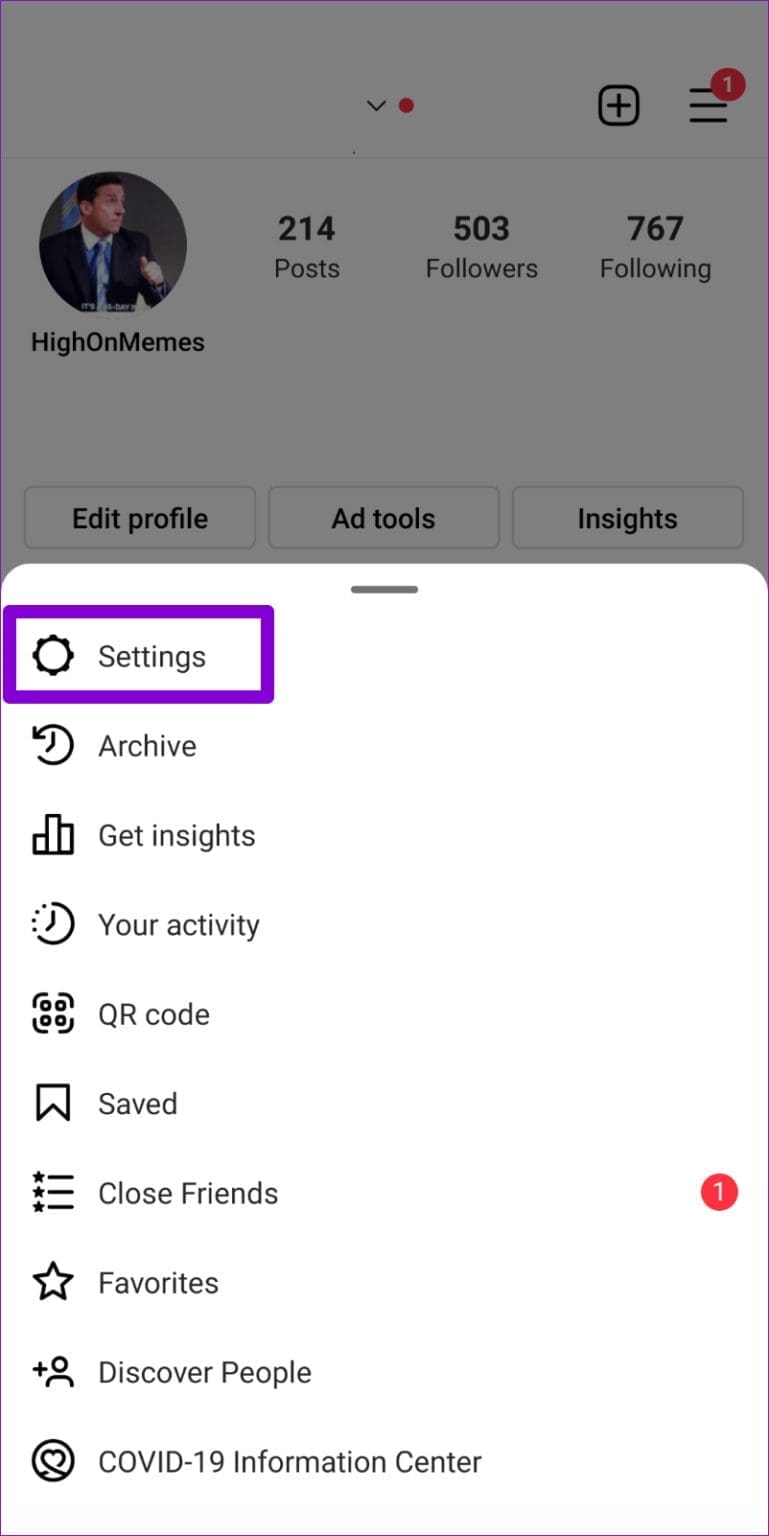Tap the HighOnMemes profile picture
The image size is (769, 1536).
[x=110, y=243]
